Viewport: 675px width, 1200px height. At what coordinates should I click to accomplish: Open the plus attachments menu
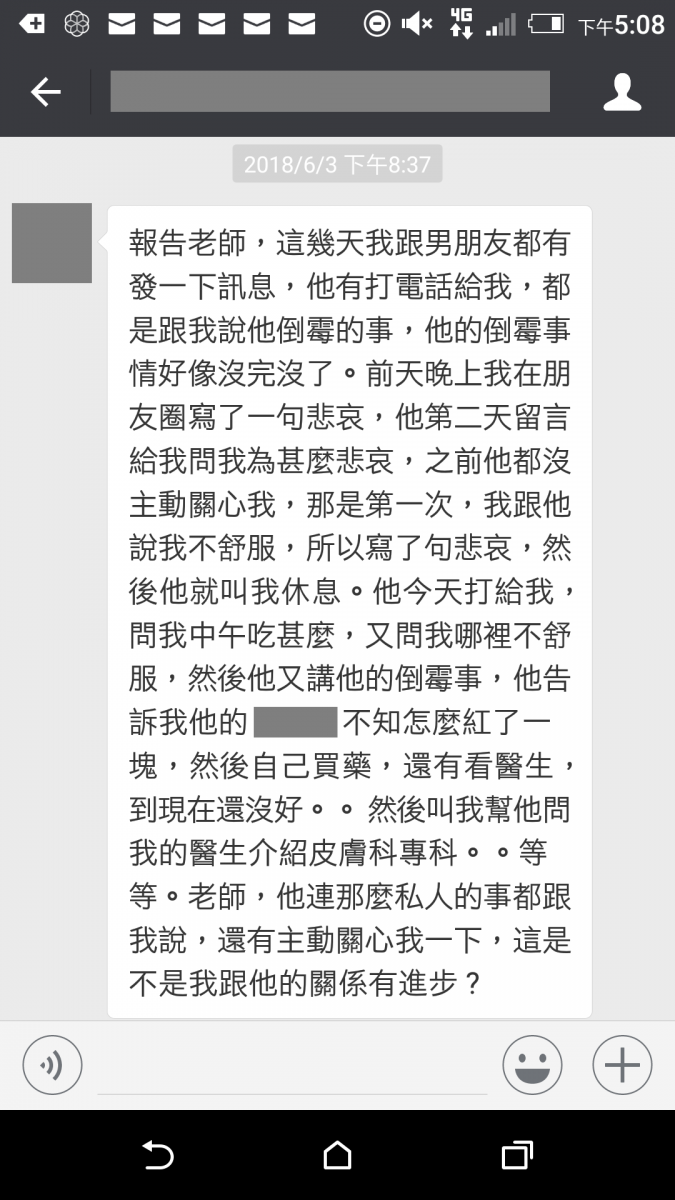[621, 1065]
